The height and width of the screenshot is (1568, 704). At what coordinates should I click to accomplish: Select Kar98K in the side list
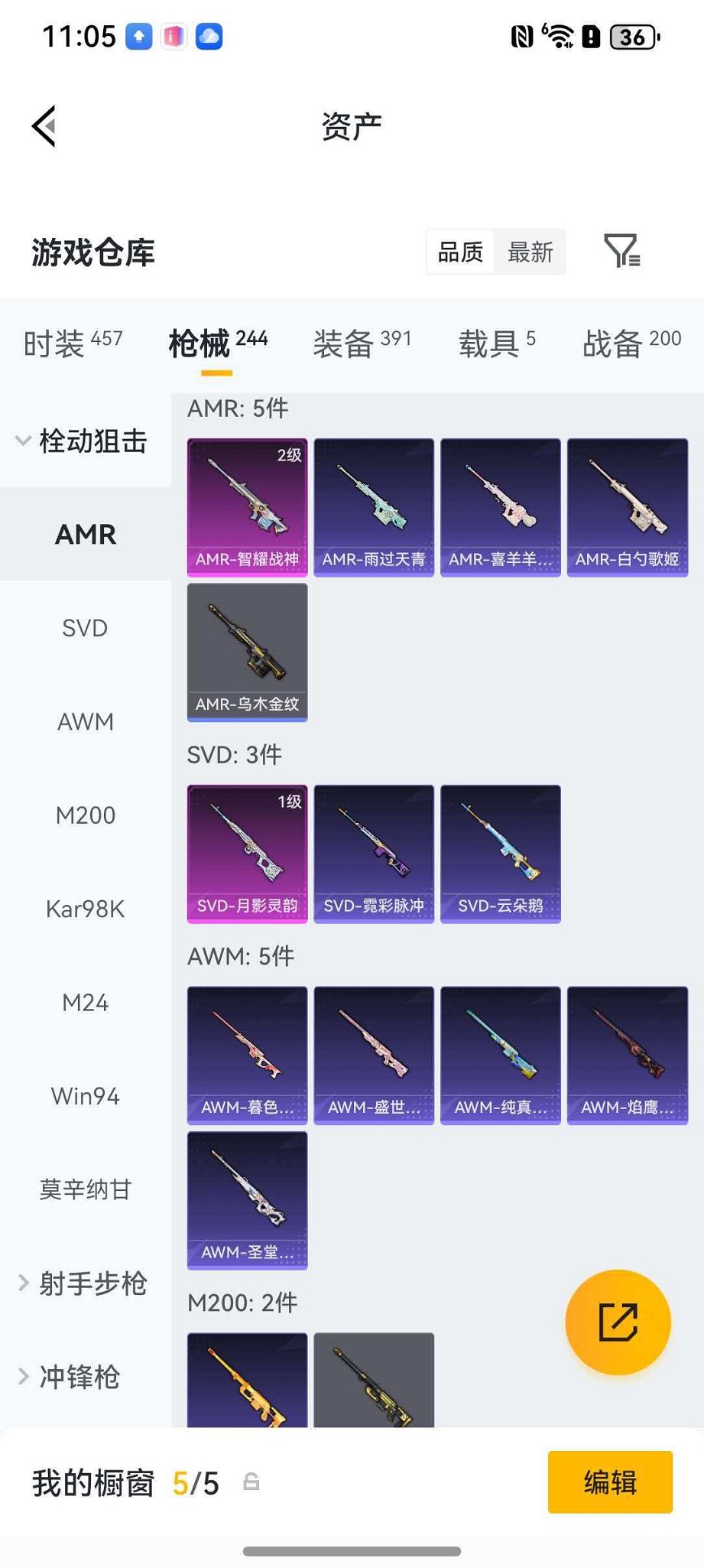pos(85,909)
